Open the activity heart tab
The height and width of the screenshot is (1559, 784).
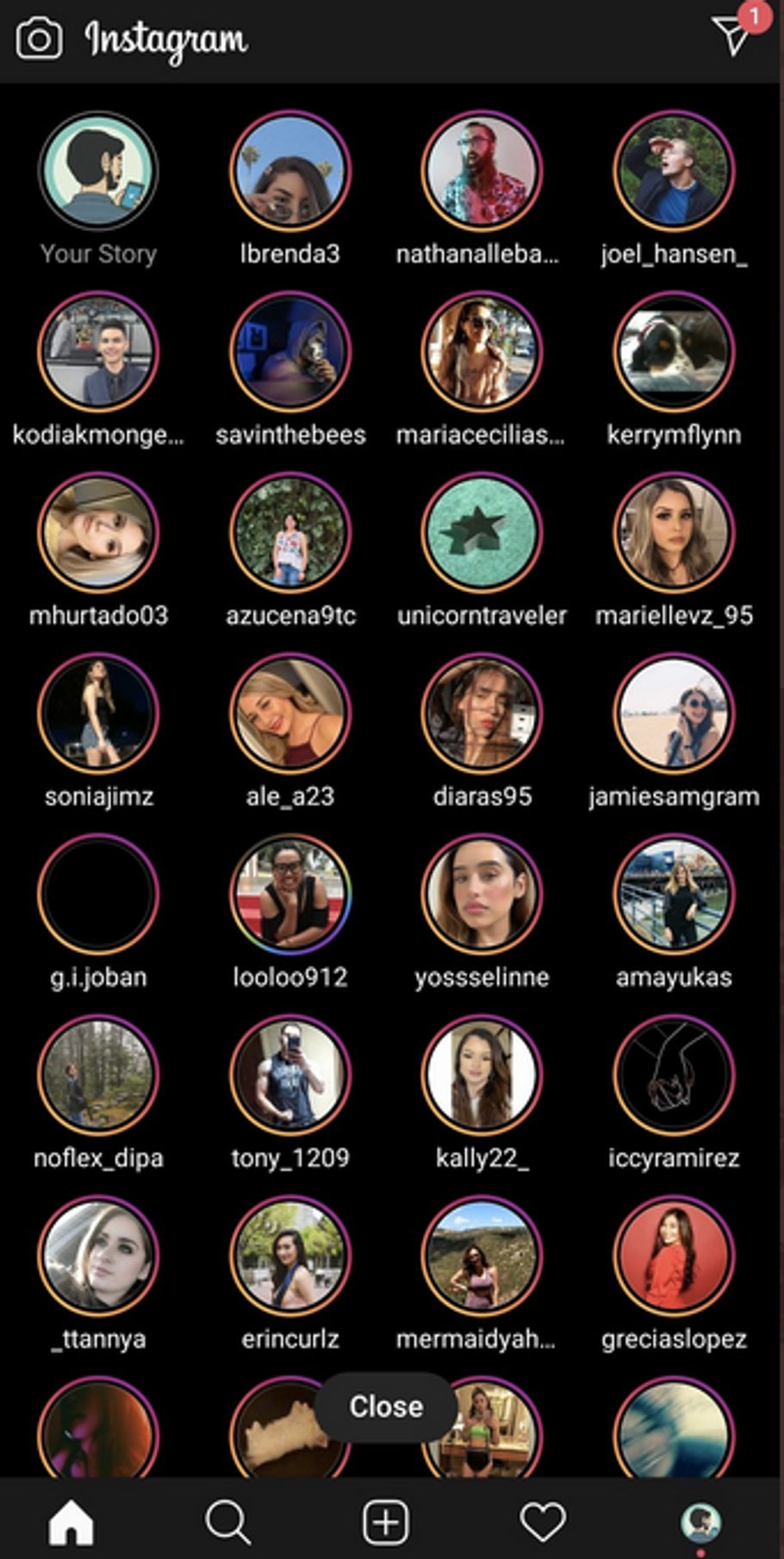(543, 1523)
